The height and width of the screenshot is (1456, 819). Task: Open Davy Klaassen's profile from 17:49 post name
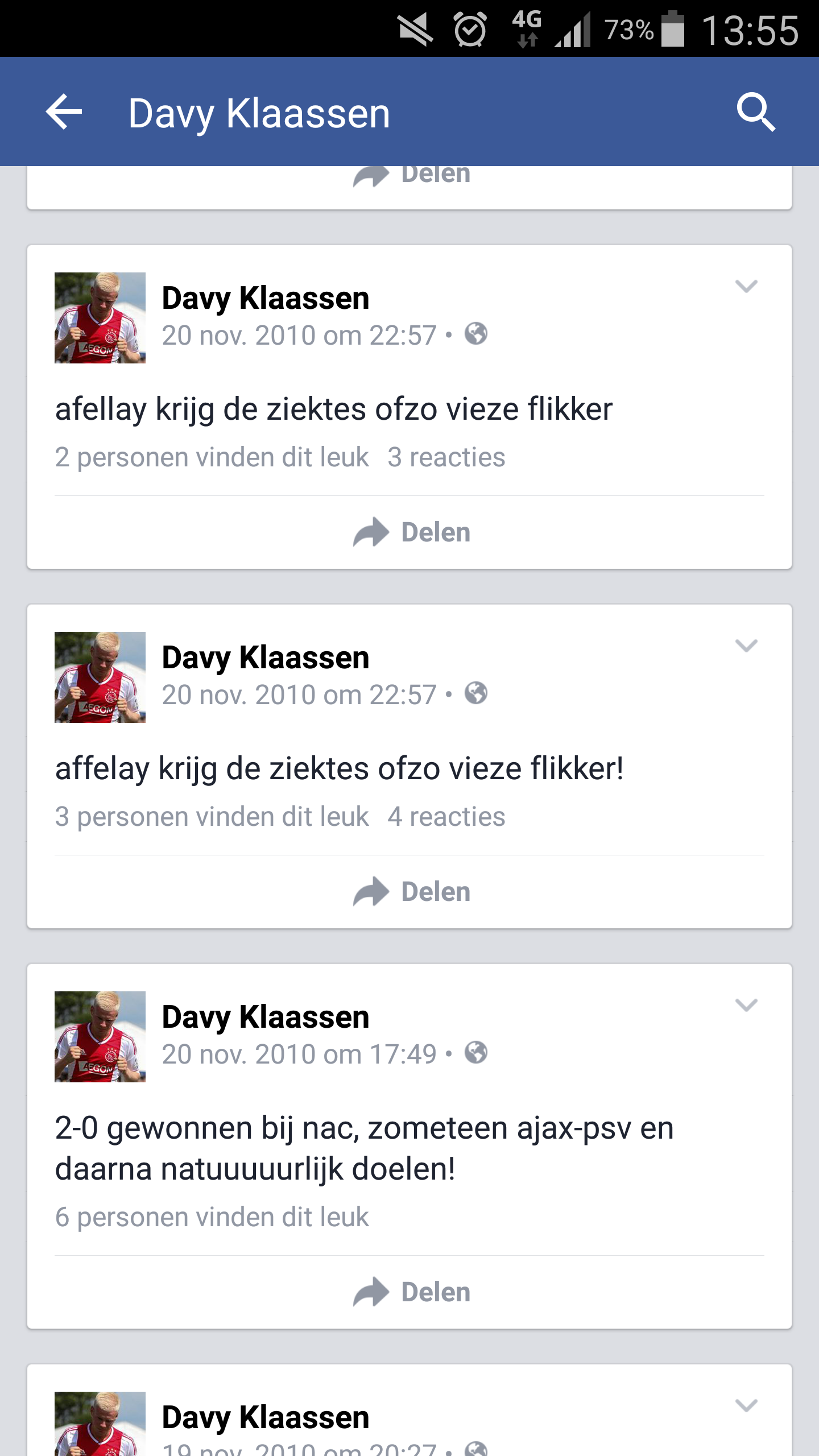pyautogui.click(x=266, y=1017)
